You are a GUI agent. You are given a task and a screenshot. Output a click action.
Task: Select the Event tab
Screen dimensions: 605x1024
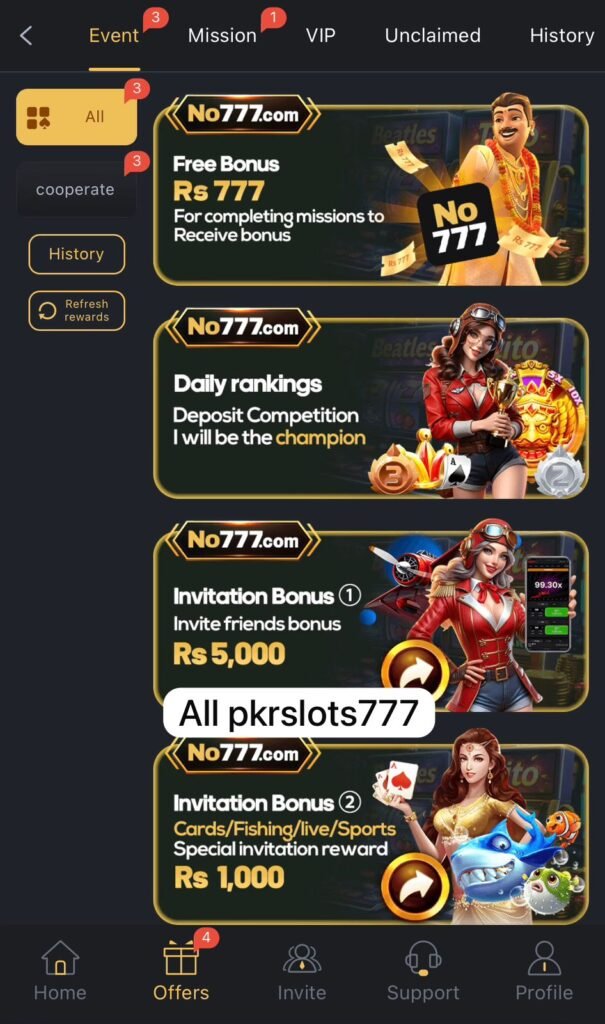click(114, 36)
